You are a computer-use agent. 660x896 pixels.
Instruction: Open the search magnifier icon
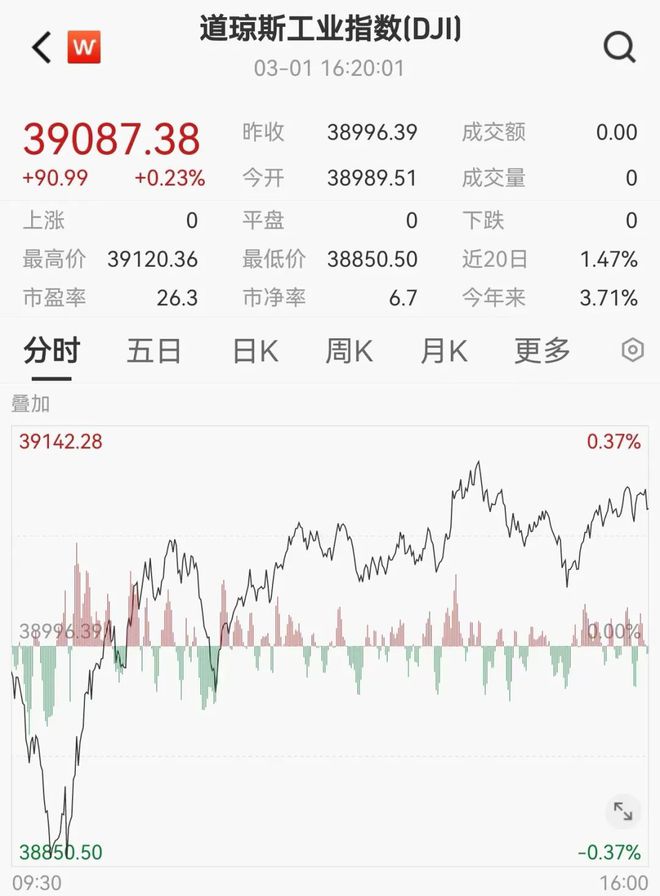619,47
